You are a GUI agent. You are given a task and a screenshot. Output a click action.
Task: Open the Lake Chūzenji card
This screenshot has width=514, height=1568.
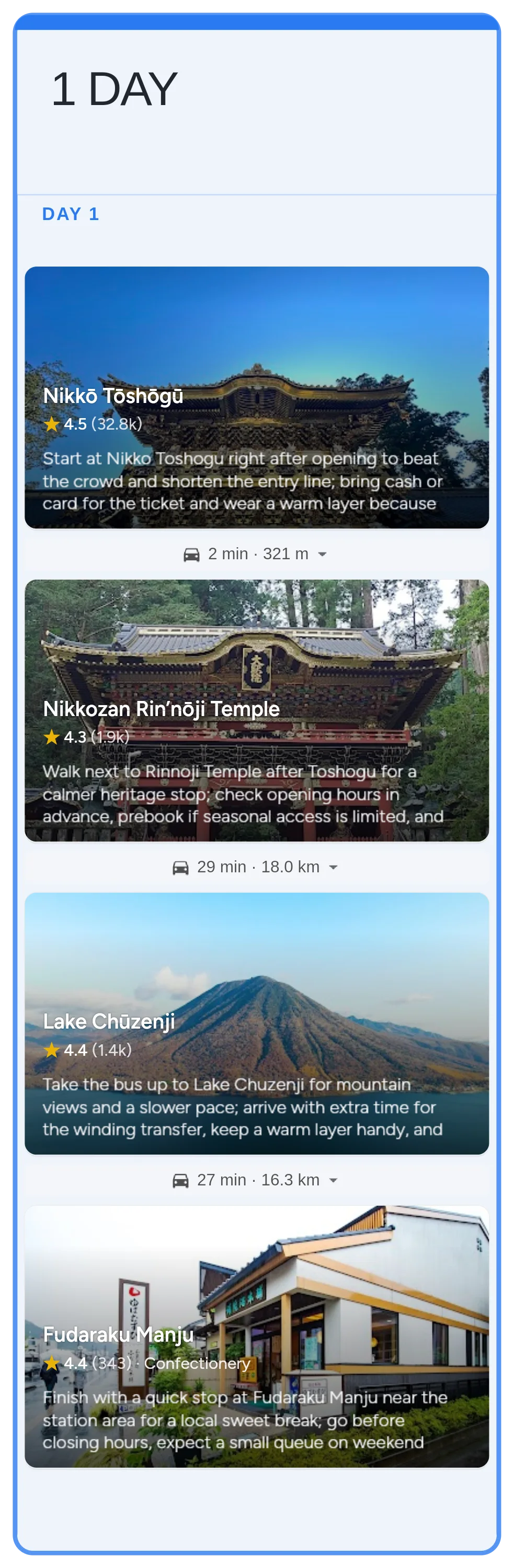(256, 1023)
